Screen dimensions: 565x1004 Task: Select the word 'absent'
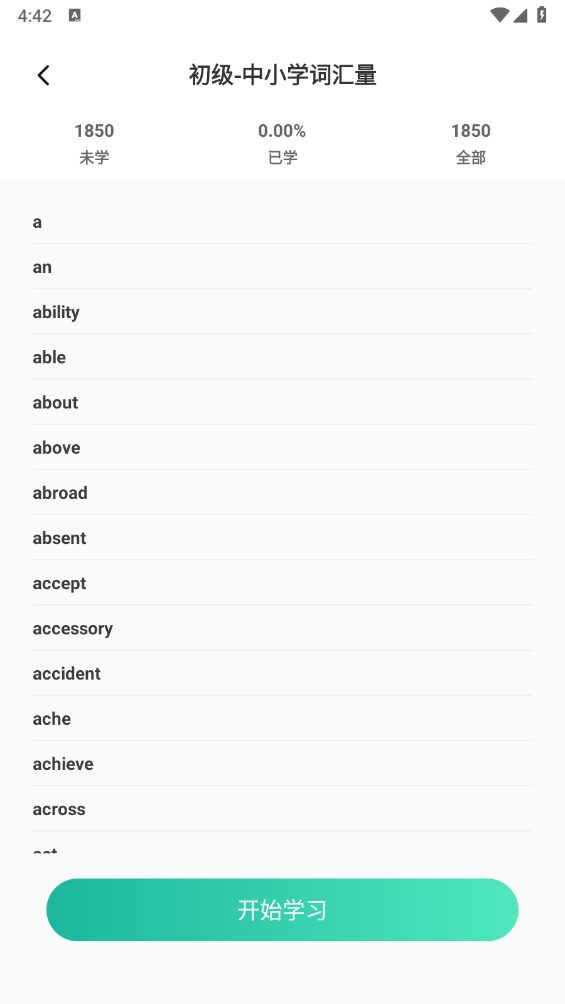(x=282, y=538)
